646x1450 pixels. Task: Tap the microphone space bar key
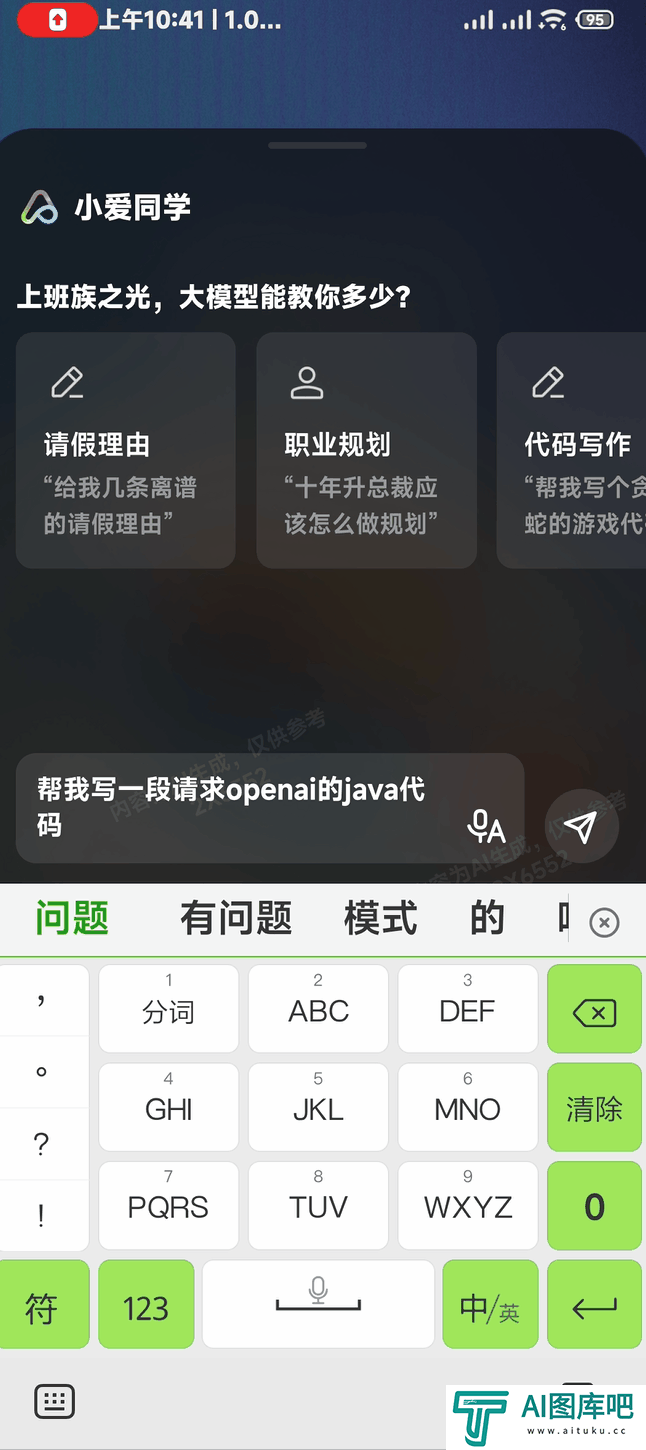tap(318, 1304)
